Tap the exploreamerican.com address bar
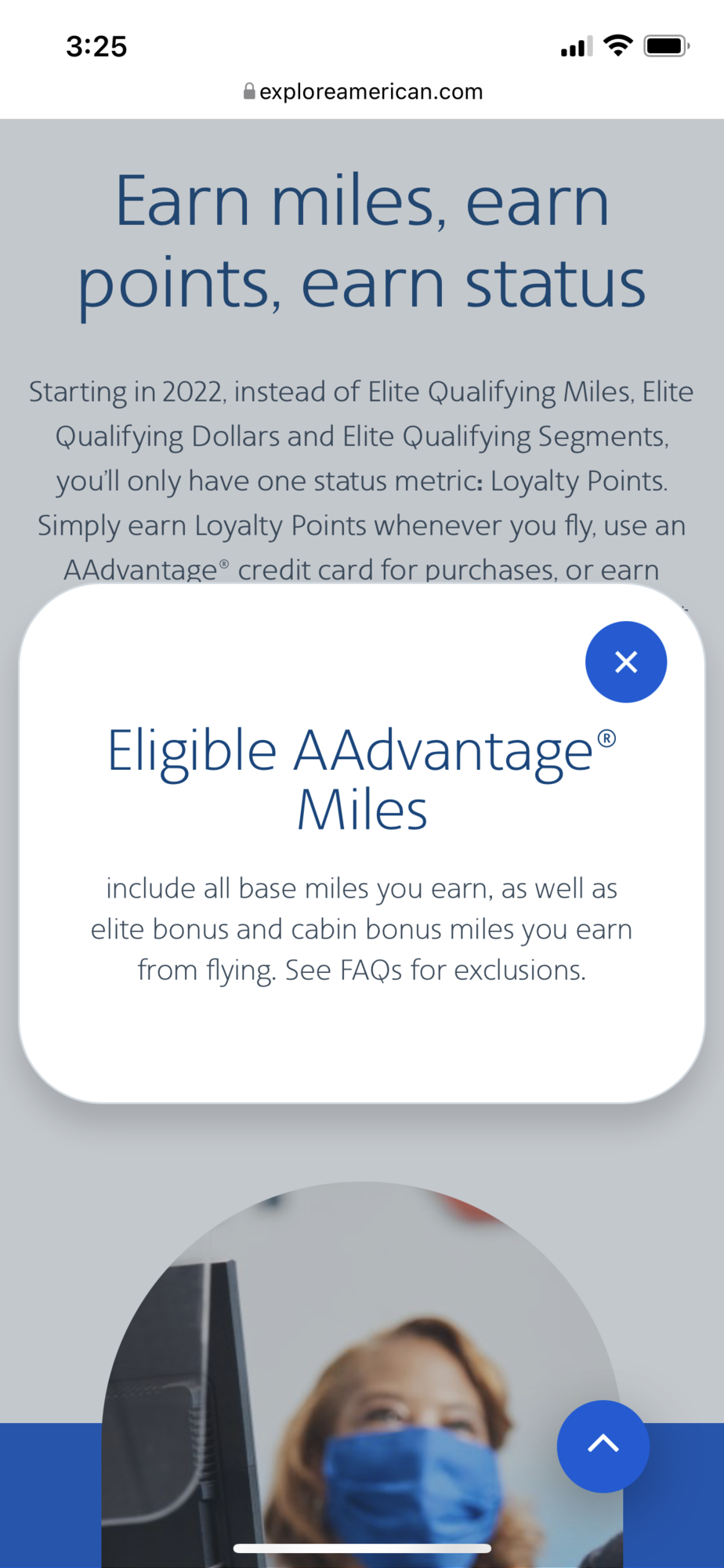This screenshot has height=1568, width=724. (363, 92)
